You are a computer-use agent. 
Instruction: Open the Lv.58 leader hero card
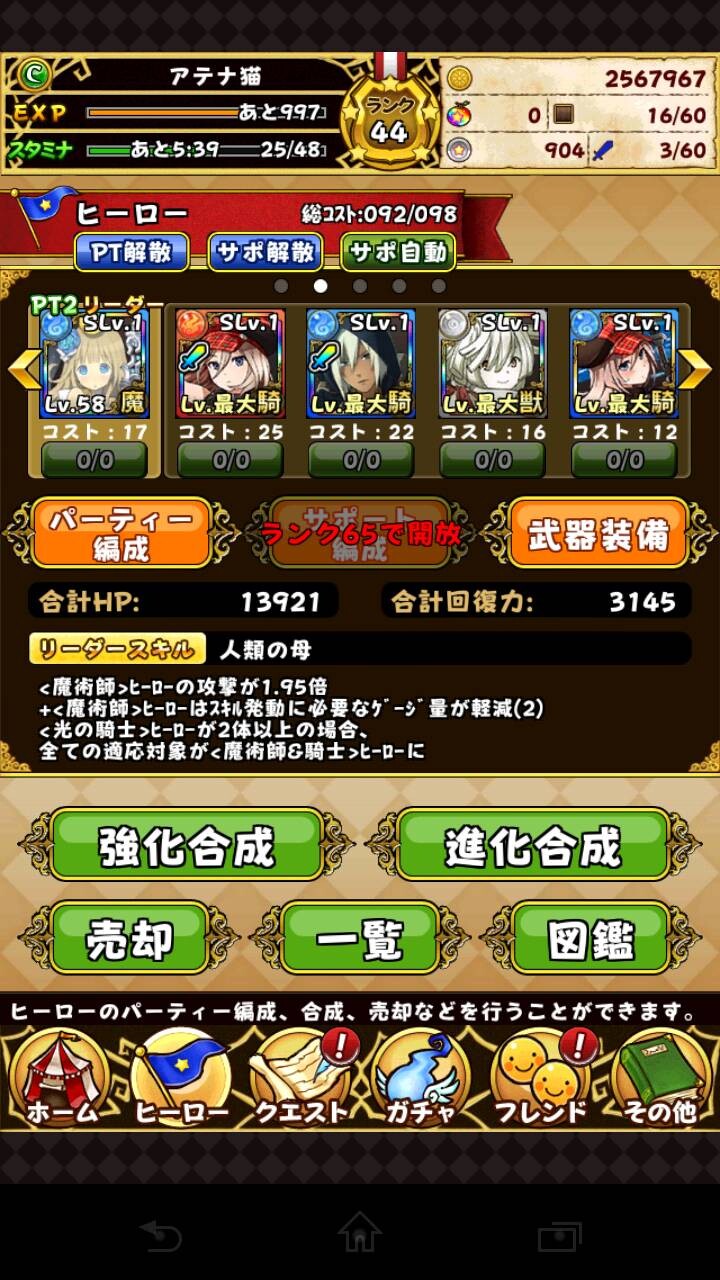click(x=94, y=364)
